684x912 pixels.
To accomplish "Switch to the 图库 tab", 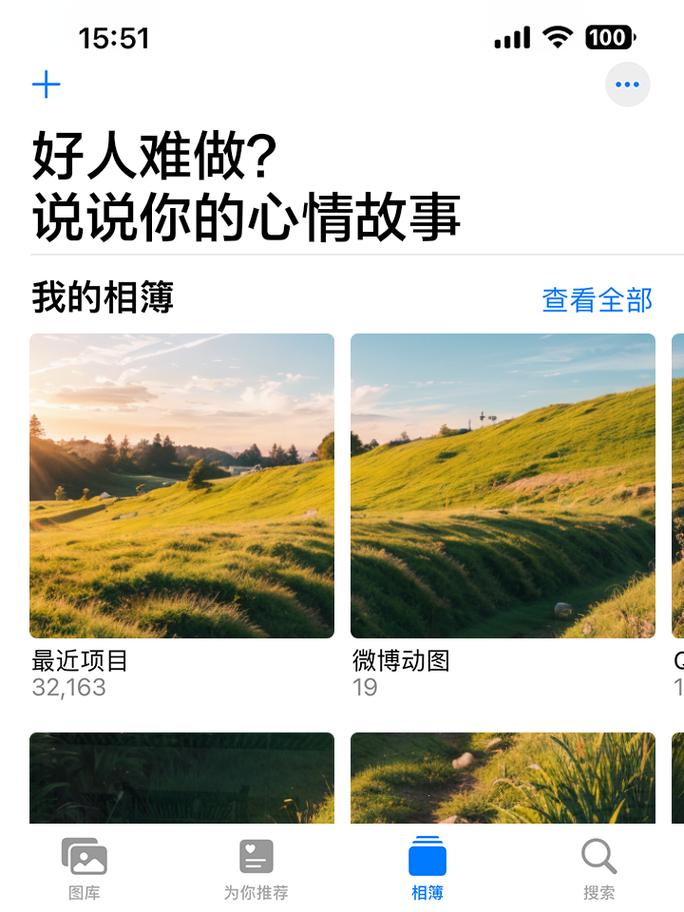I will click(x=84, y=868).
